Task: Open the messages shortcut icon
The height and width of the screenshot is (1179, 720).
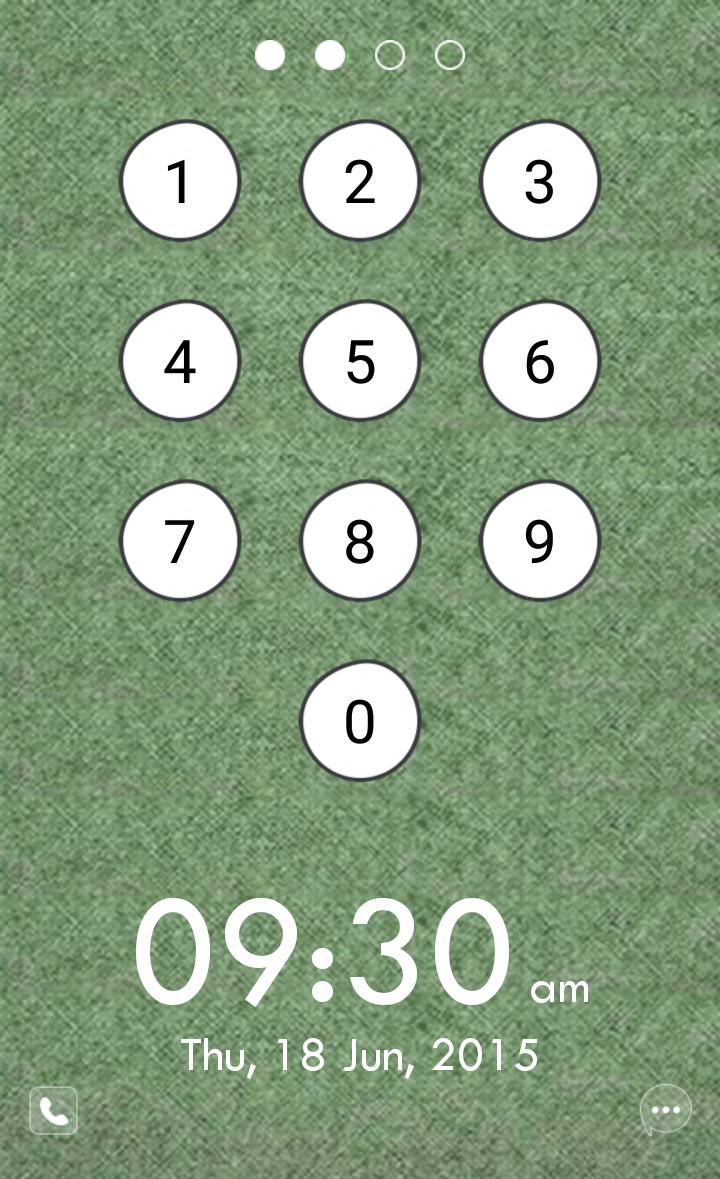Action: pos(665,1110)
